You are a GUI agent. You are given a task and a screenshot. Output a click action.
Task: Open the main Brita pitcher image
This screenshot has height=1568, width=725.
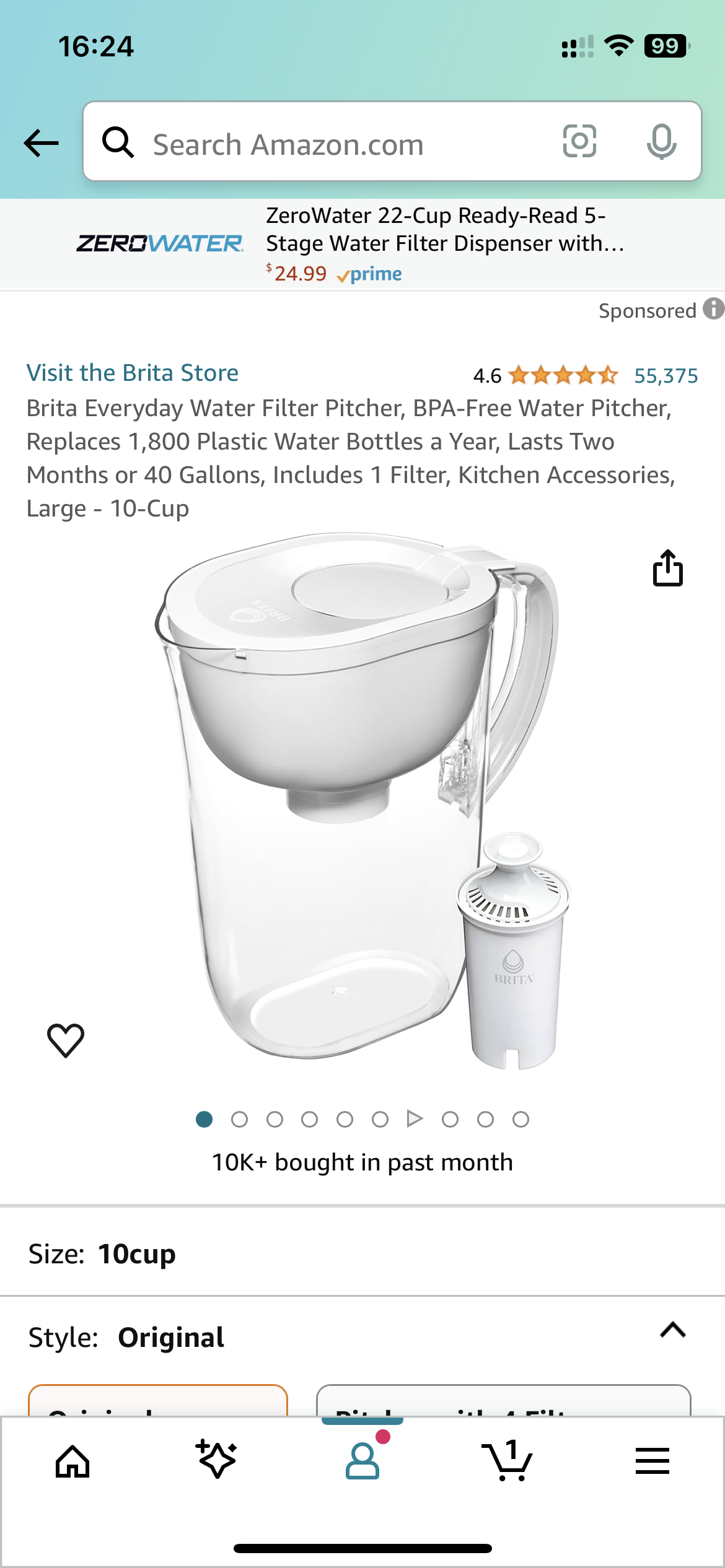pos(362,799)
